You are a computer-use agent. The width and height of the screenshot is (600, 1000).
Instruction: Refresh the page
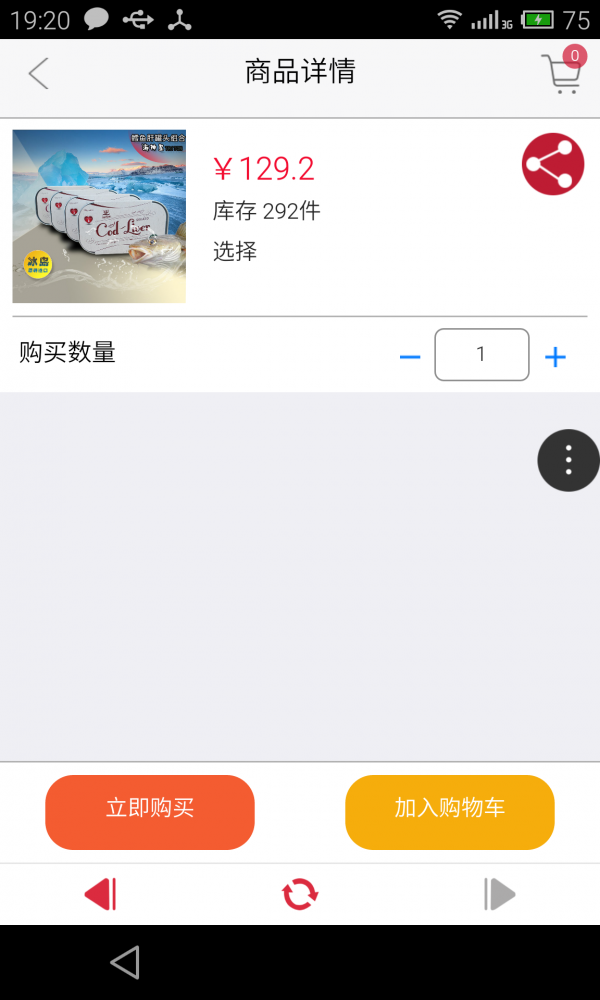tap(300, 894)
